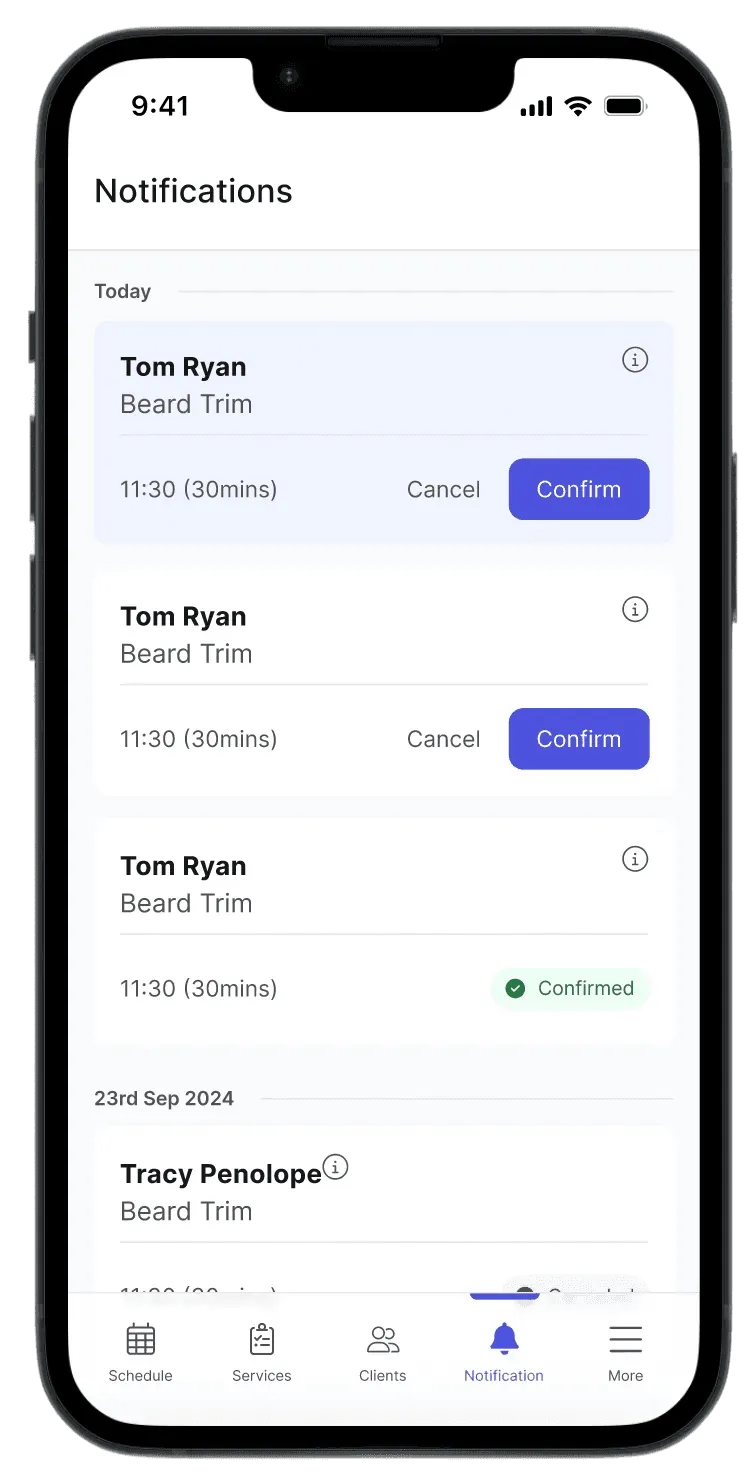752x1478 pixels.
Task: View info for Tracy Penolope
Action: [x=336, y=1167]
